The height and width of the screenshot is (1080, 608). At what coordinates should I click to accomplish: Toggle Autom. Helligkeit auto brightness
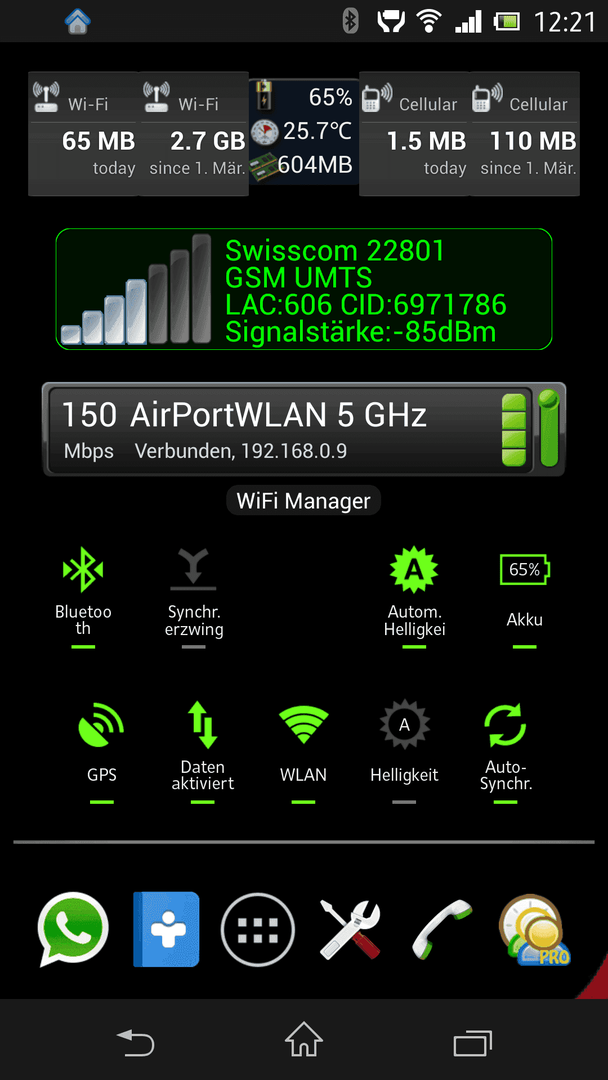pos(414,596)
